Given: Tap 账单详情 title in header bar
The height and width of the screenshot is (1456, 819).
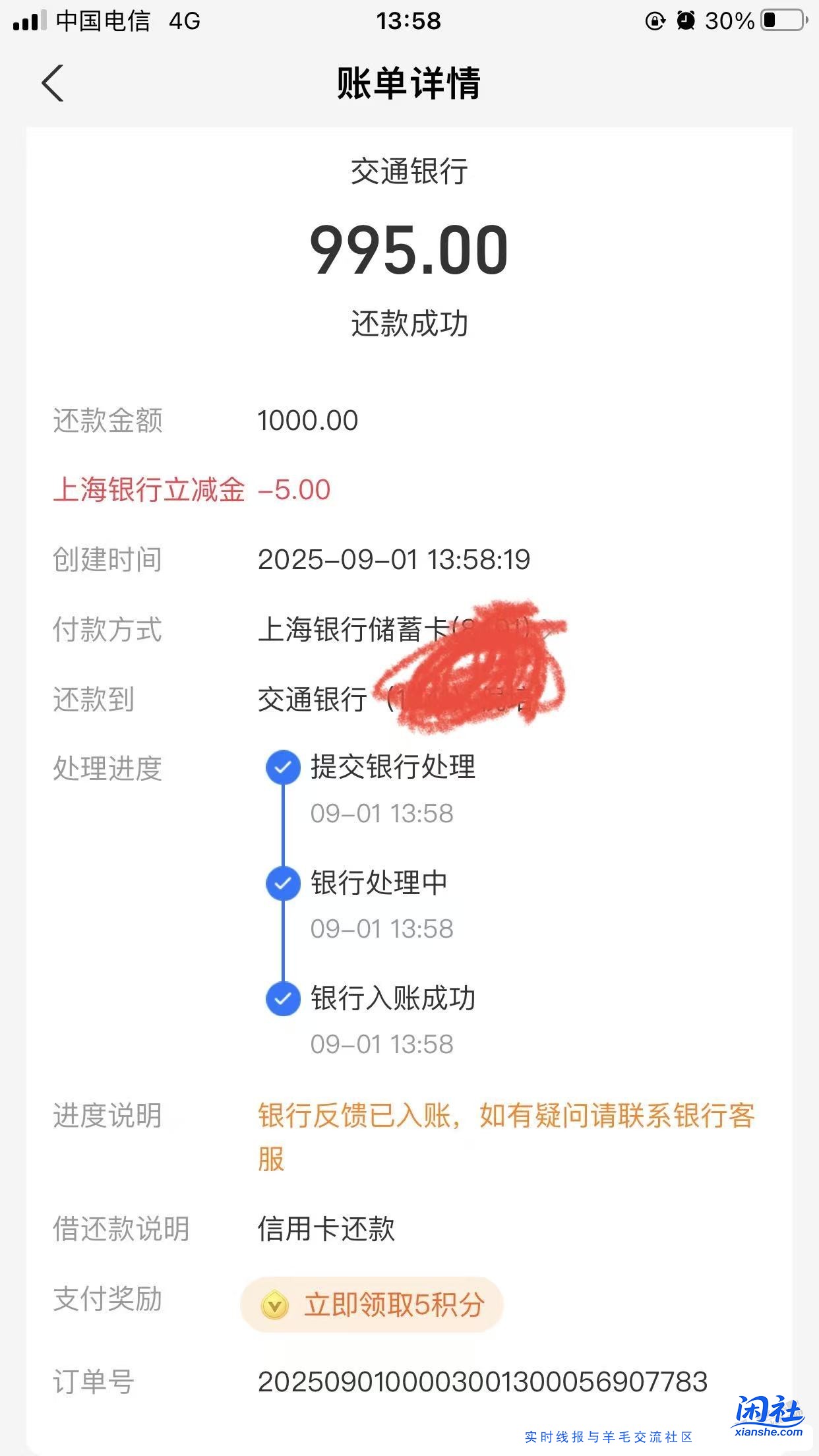Looking at the screenshot, I should click(409, 81).
